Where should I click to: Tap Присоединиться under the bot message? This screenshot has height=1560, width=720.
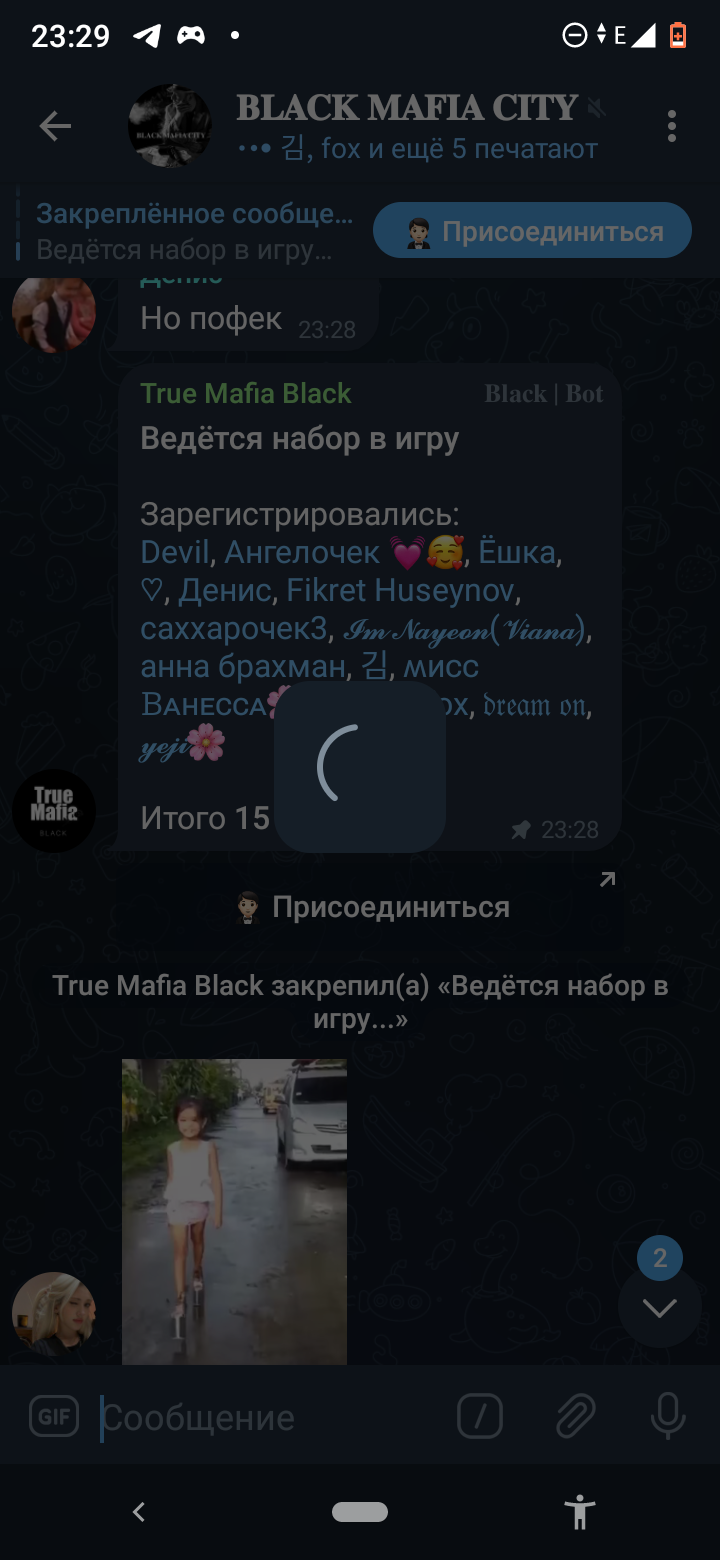(372, 907)
